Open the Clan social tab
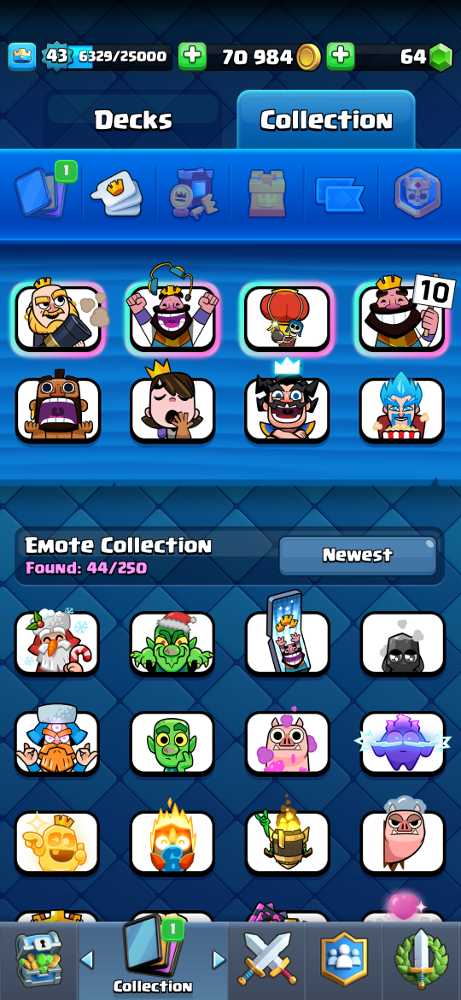 click(x=344, y=961)
